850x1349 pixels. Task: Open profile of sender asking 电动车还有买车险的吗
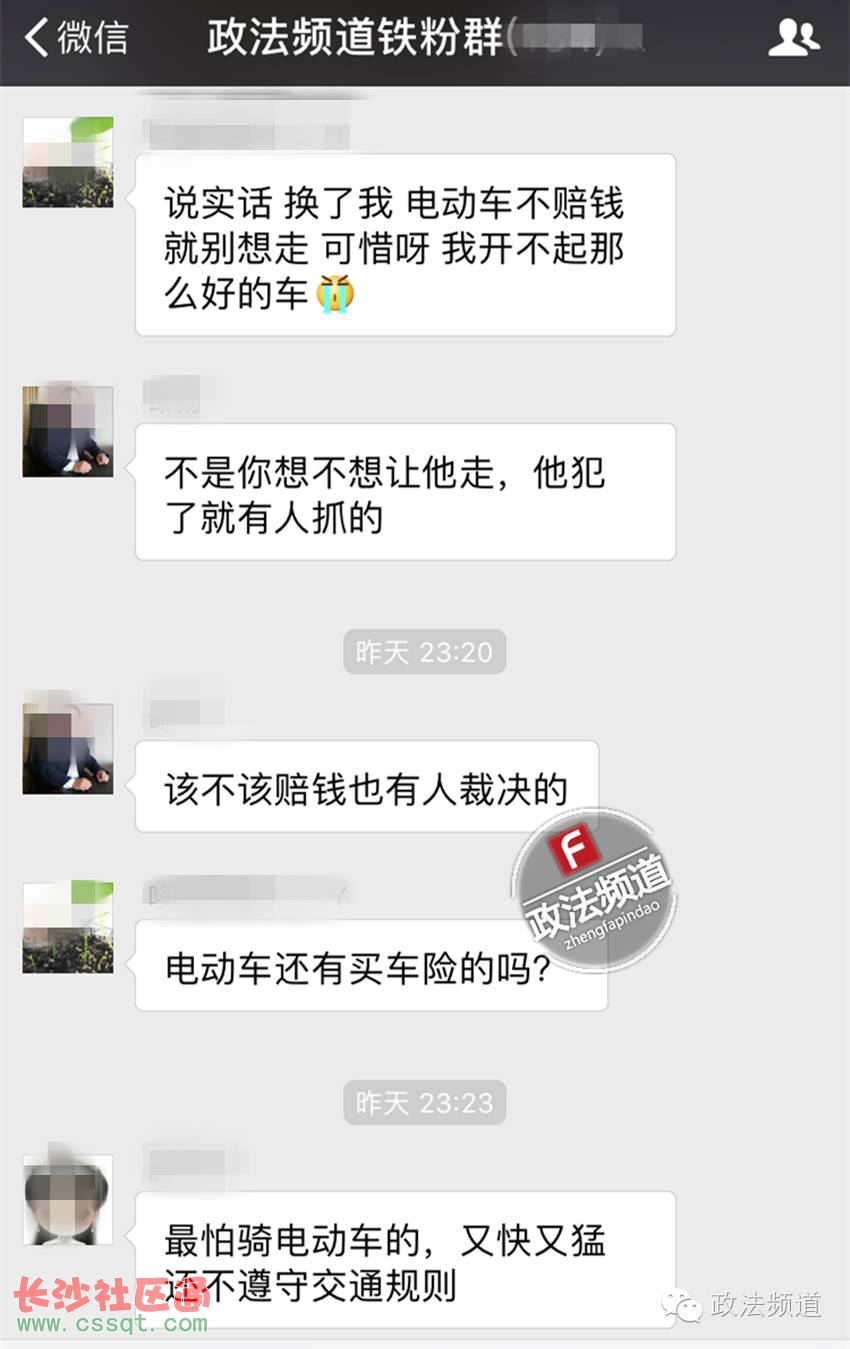pos(68,927)
